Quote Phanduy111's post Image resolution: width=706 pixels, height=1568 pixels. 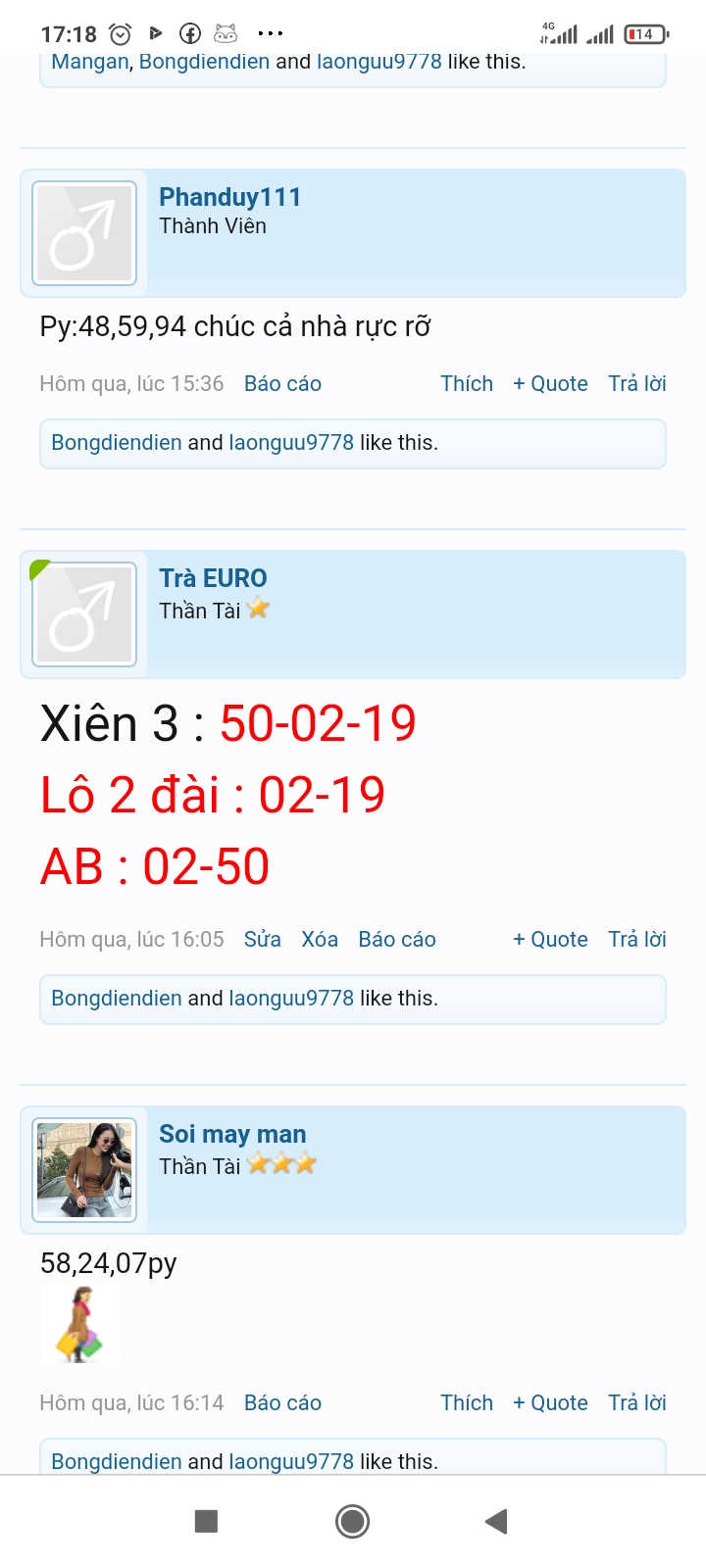[x=550, y=383]
